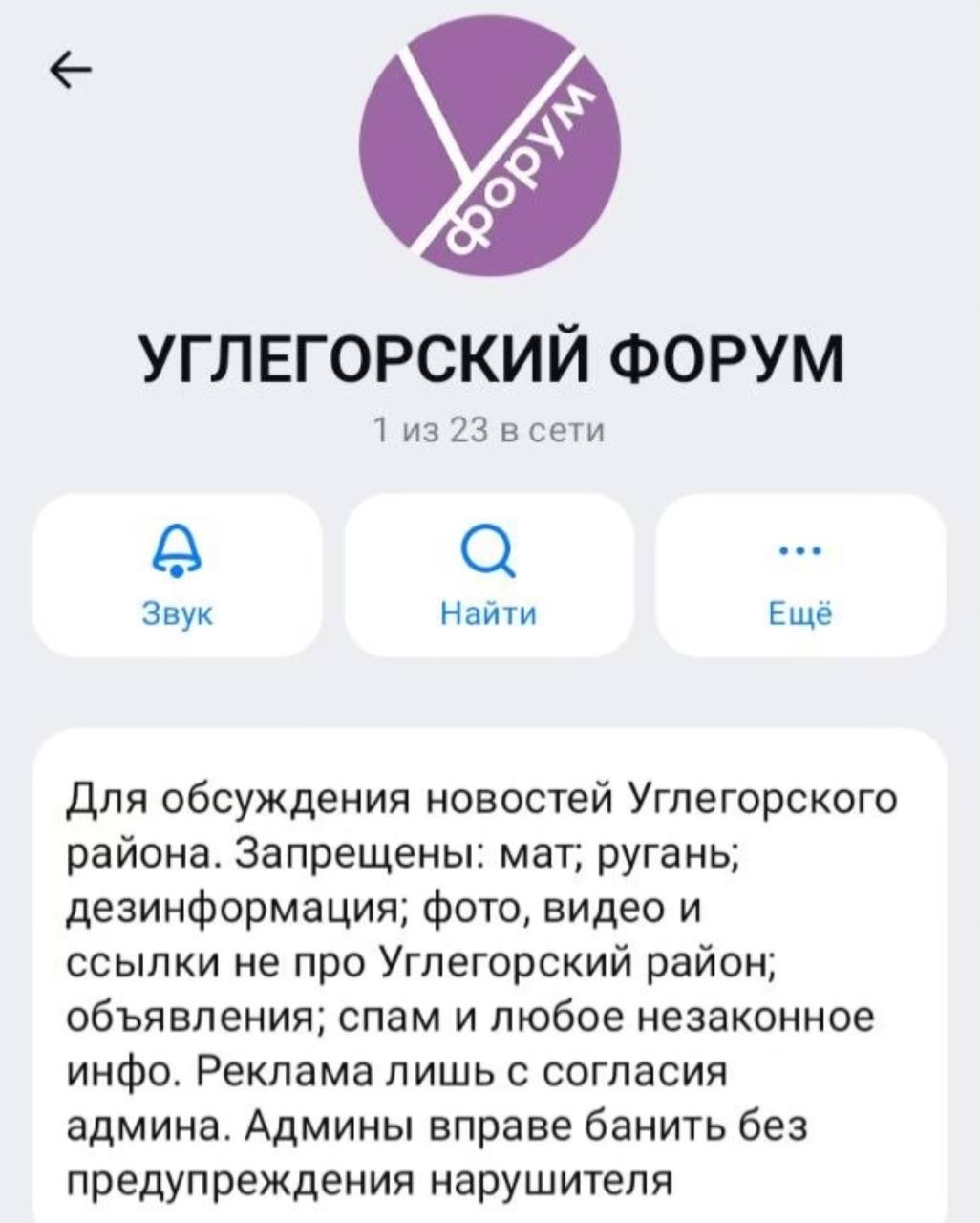The image size is (980, 1223).
Task: Search the group with Найти
Action: tap(488, 575)
